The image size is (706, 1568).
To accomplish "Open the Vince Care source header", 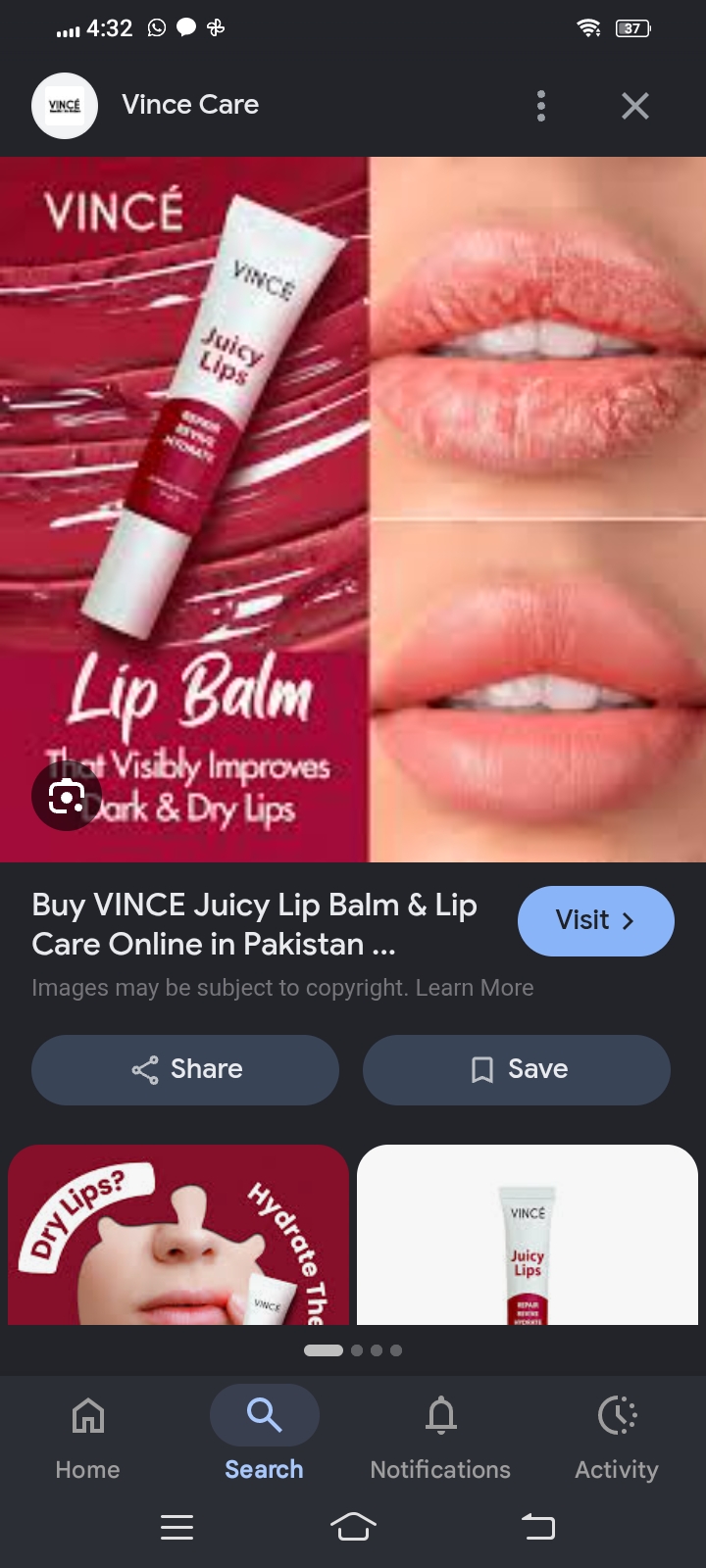I will pos(190,105).
